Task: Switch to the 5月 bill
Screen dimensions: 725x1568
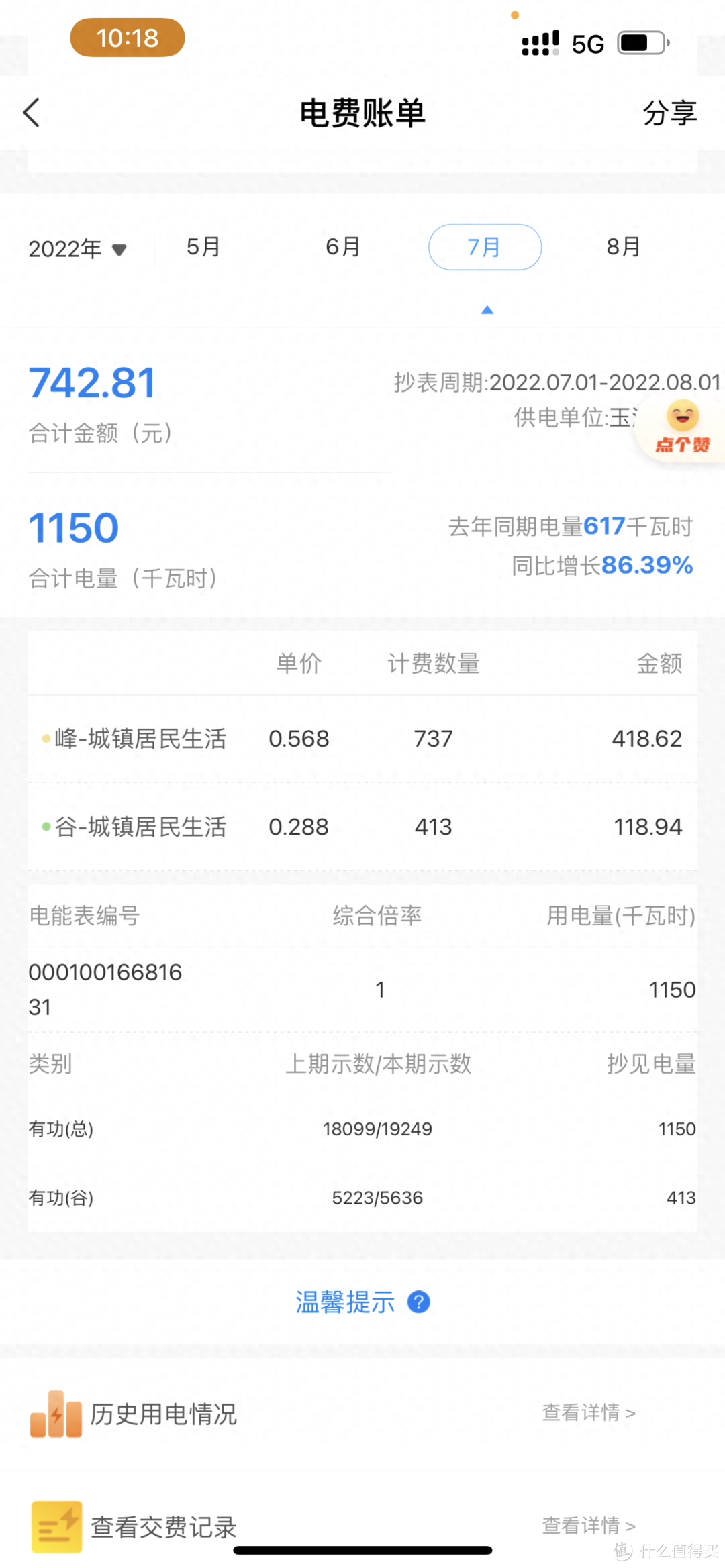Action: click(x=203, y=247)
